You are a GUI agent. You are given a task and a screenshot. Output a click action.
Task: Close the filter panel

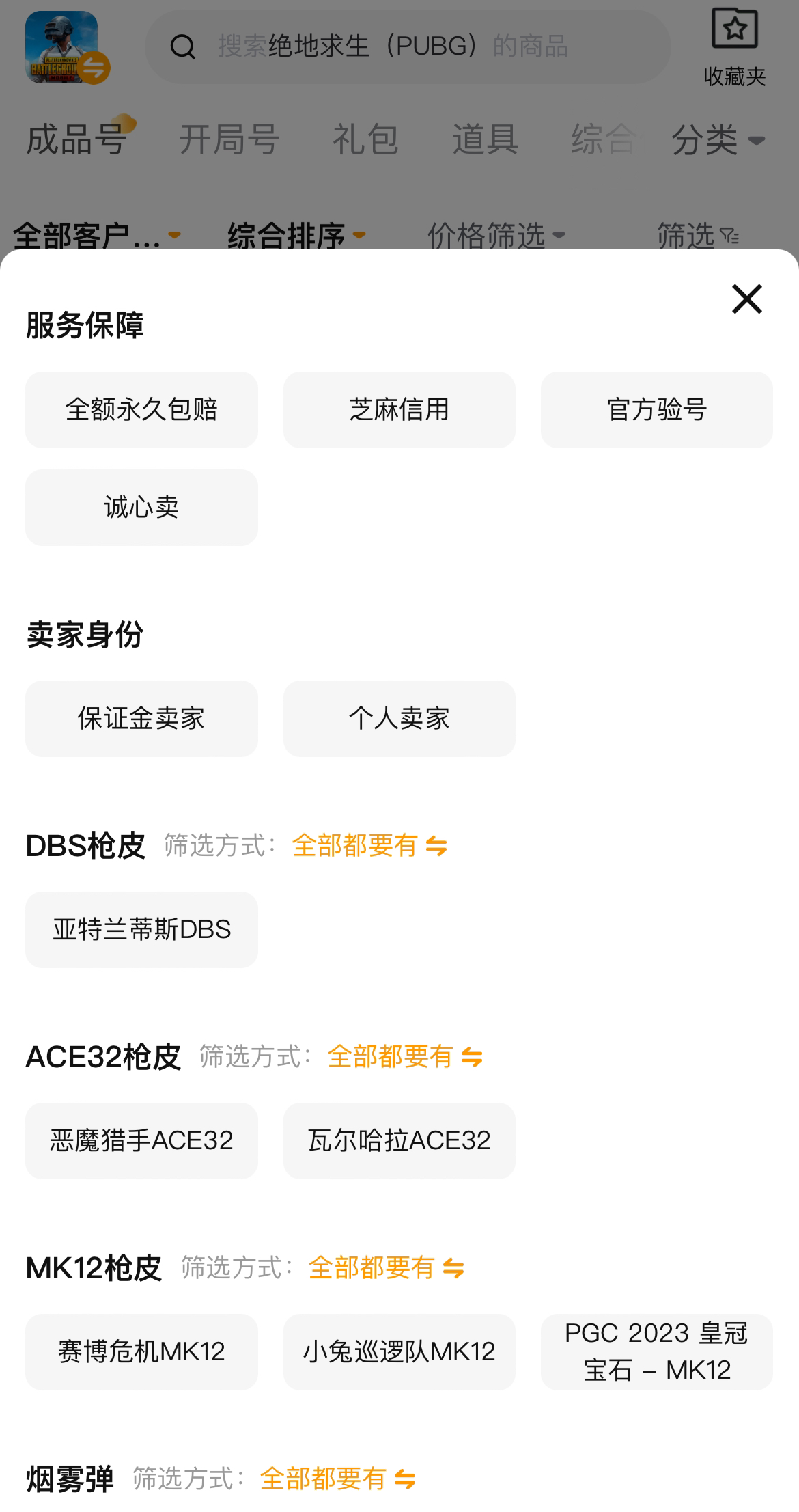coord(746,299)
